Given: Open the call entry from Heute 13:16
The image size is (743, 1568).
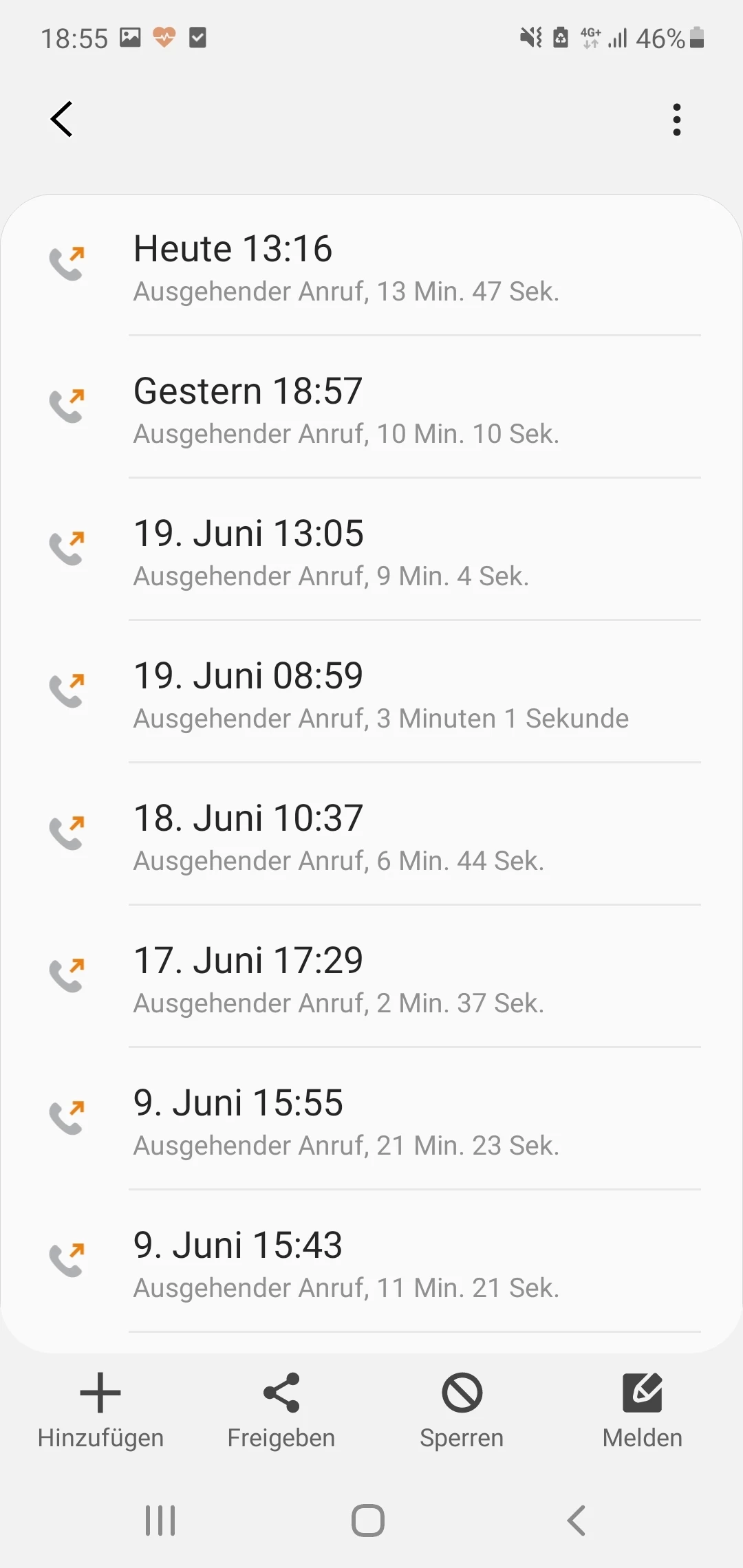Looking at the screenshot, I should [371, 267].
